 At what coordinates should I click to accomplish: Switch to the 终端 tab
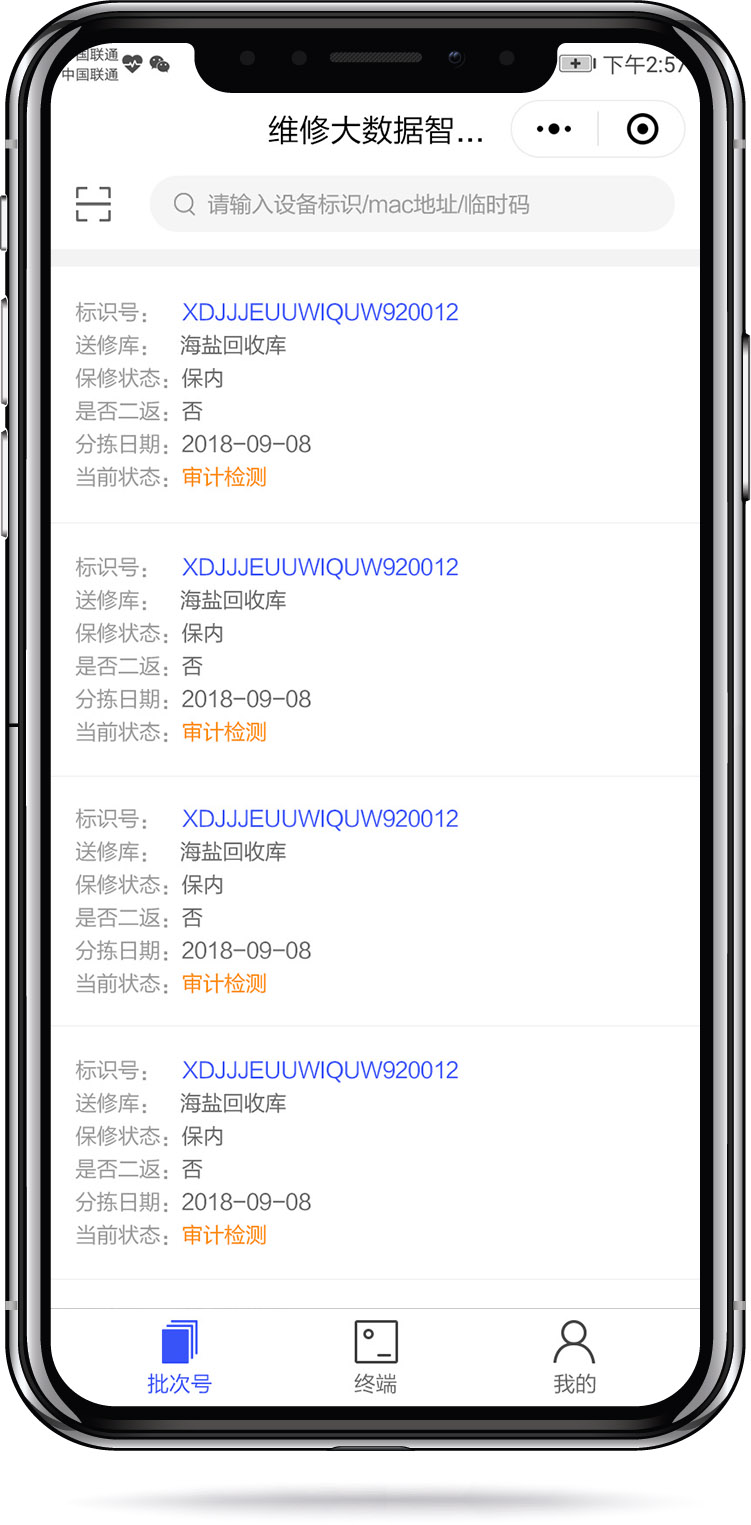point(376,1357)
